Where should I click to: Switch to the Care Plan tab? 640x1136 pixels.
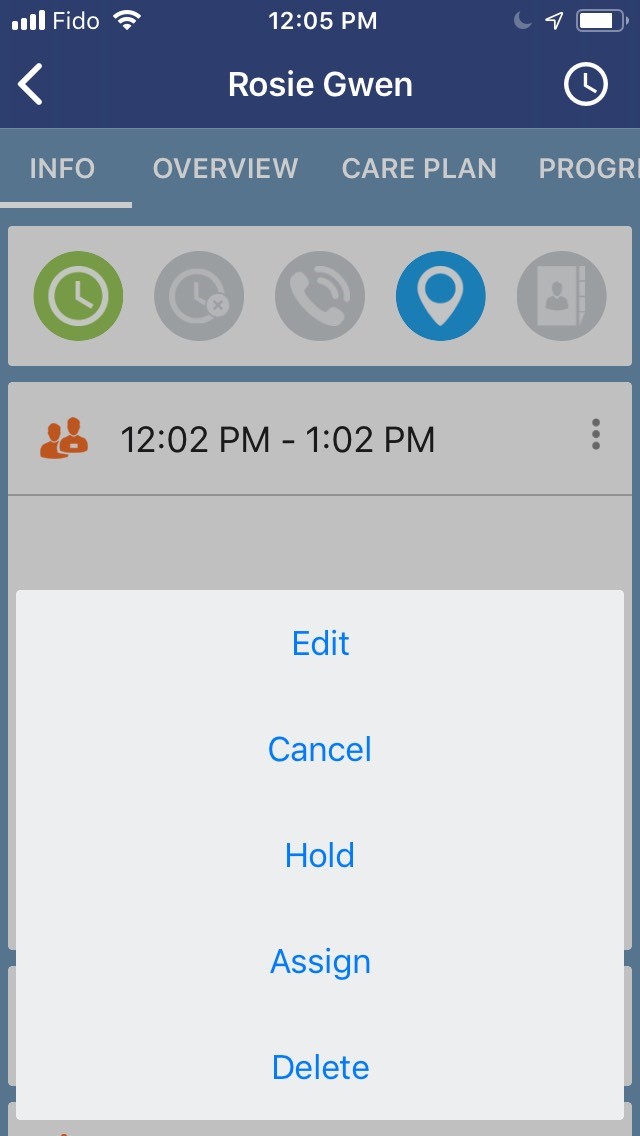point(419,168)
